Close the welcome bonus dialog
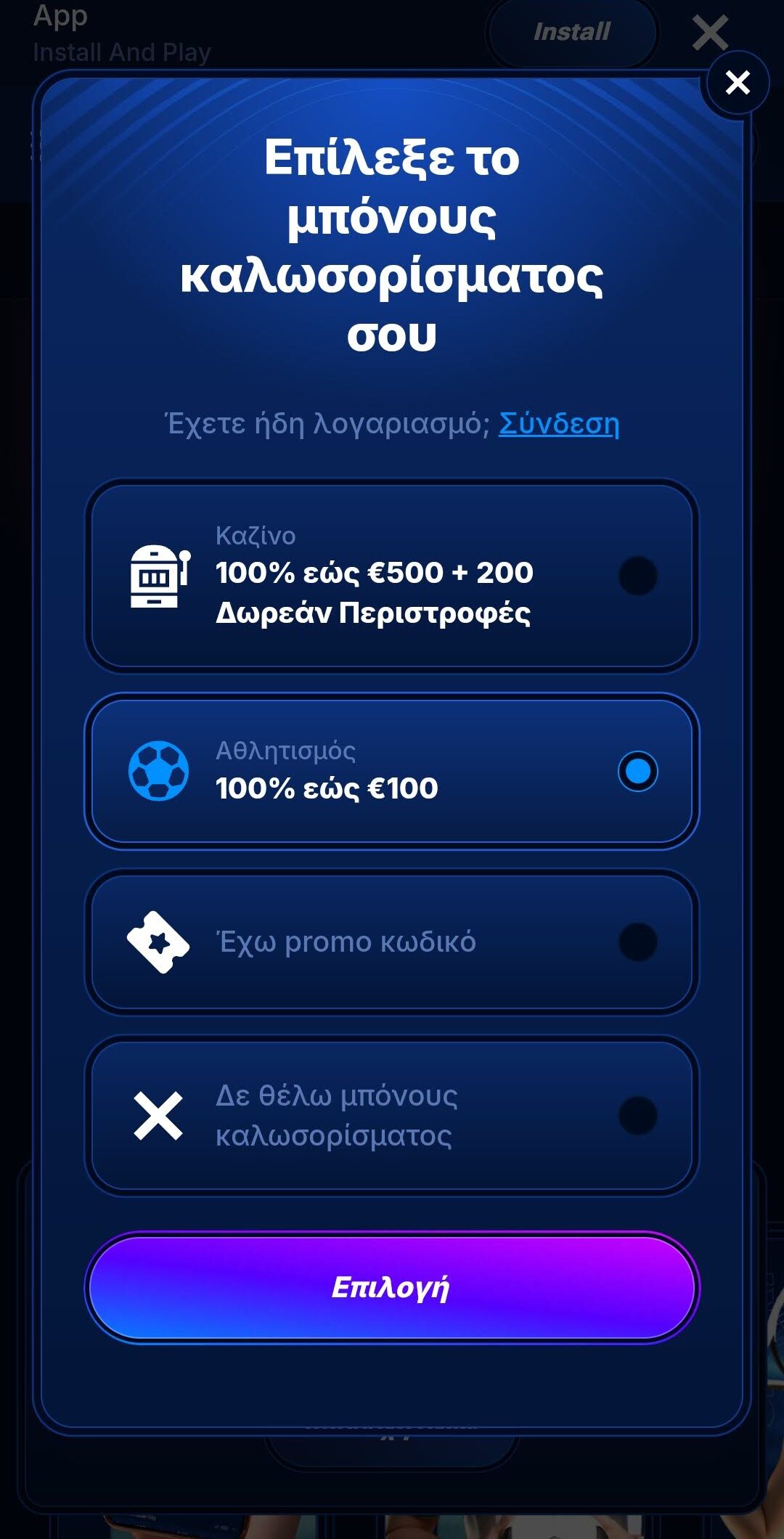 click(x=738, y=83)
